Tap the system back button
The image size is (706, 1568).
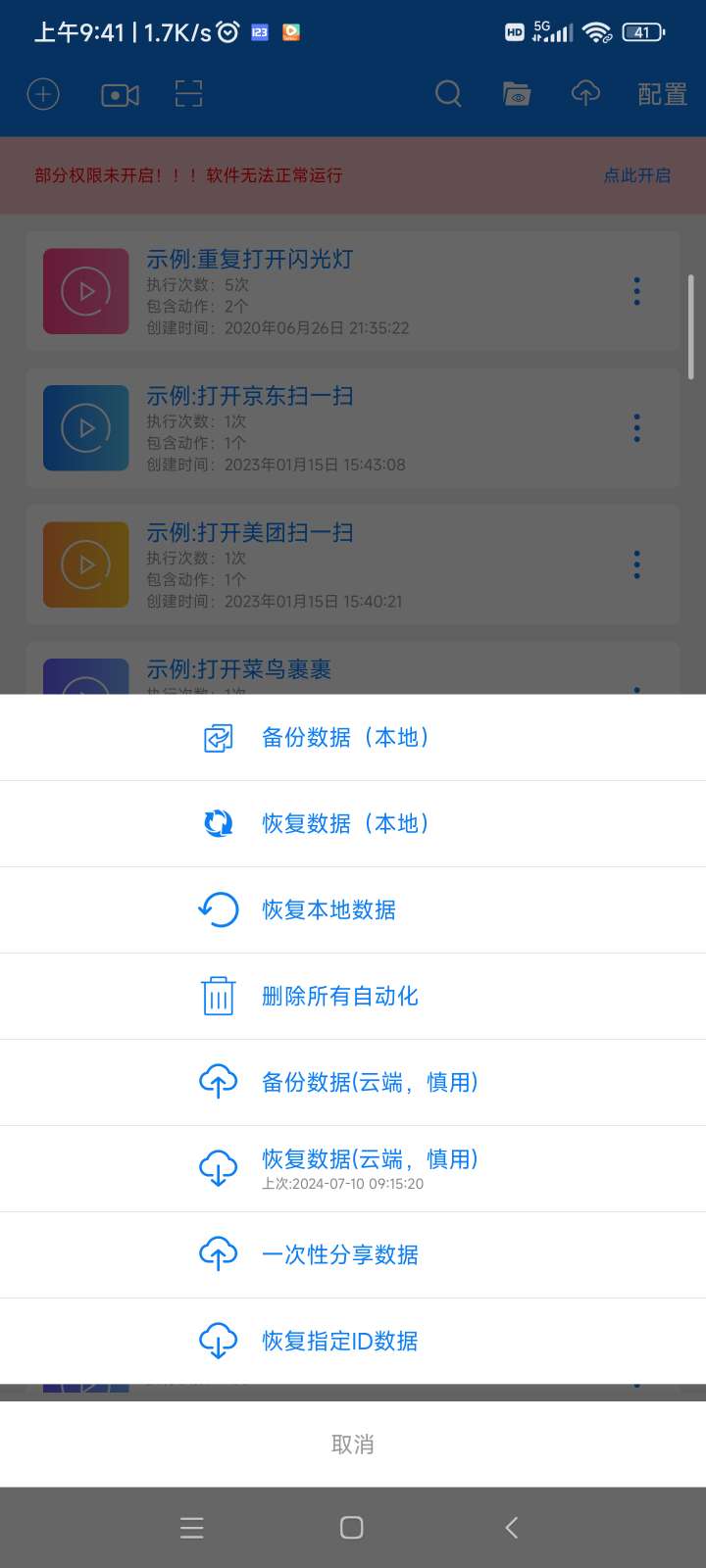coord(511,1527)
